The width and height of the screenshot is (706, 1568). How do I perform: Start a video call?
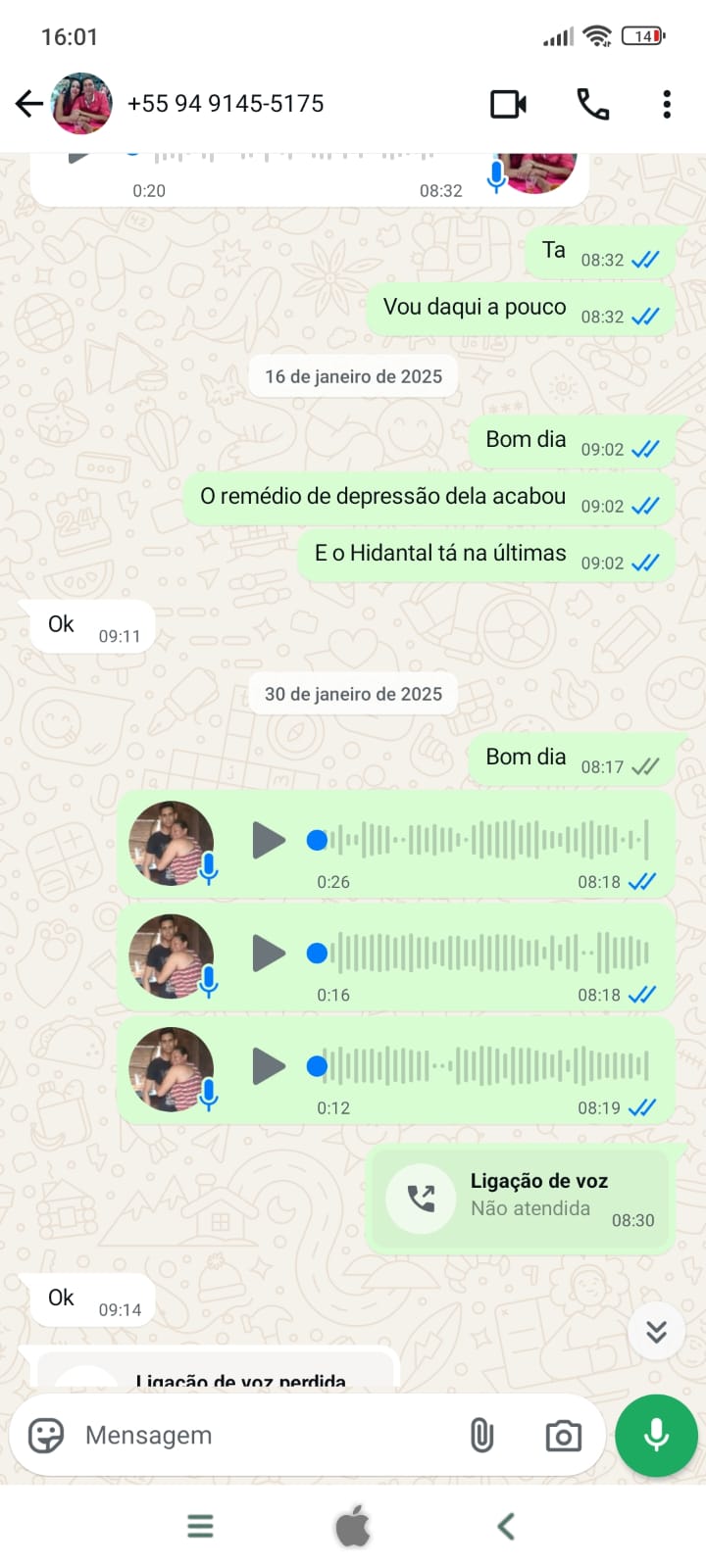(508, 104)
